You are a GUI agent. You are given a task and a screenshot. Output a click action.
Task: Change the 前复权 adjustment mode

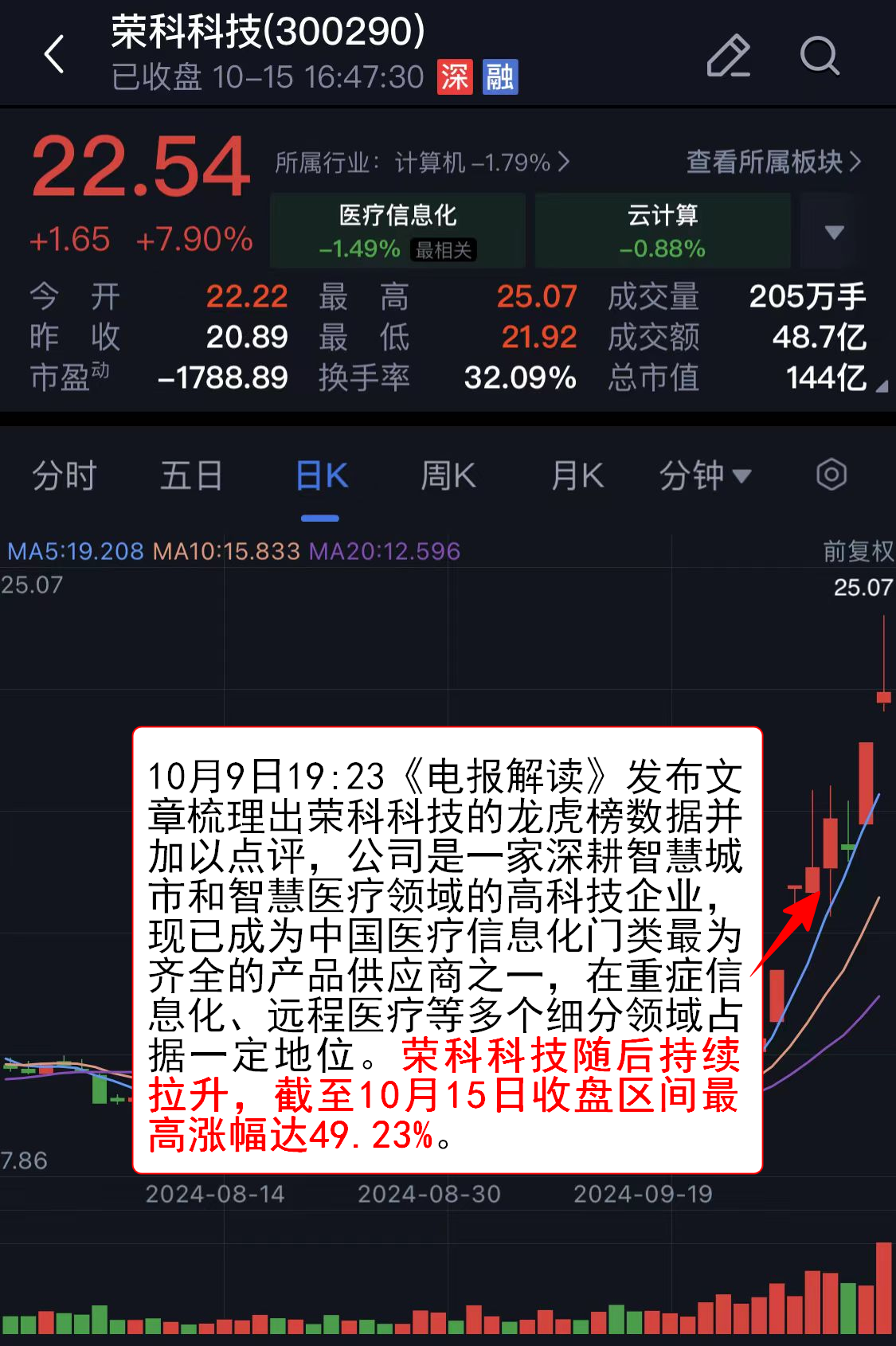click(857, 551)
